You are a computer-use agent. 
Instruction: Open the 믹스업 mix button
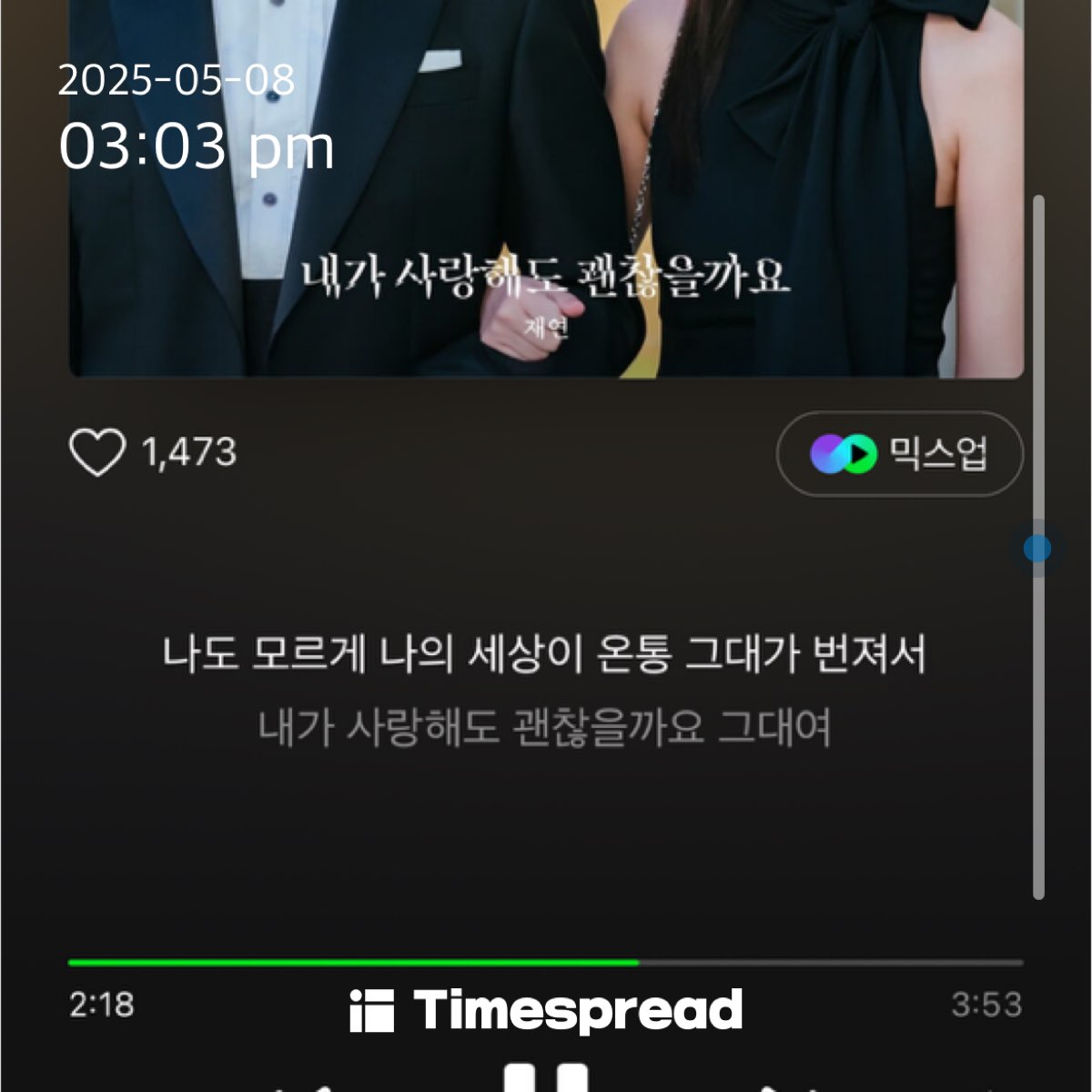pyautogui.click(x=899, y=453)
